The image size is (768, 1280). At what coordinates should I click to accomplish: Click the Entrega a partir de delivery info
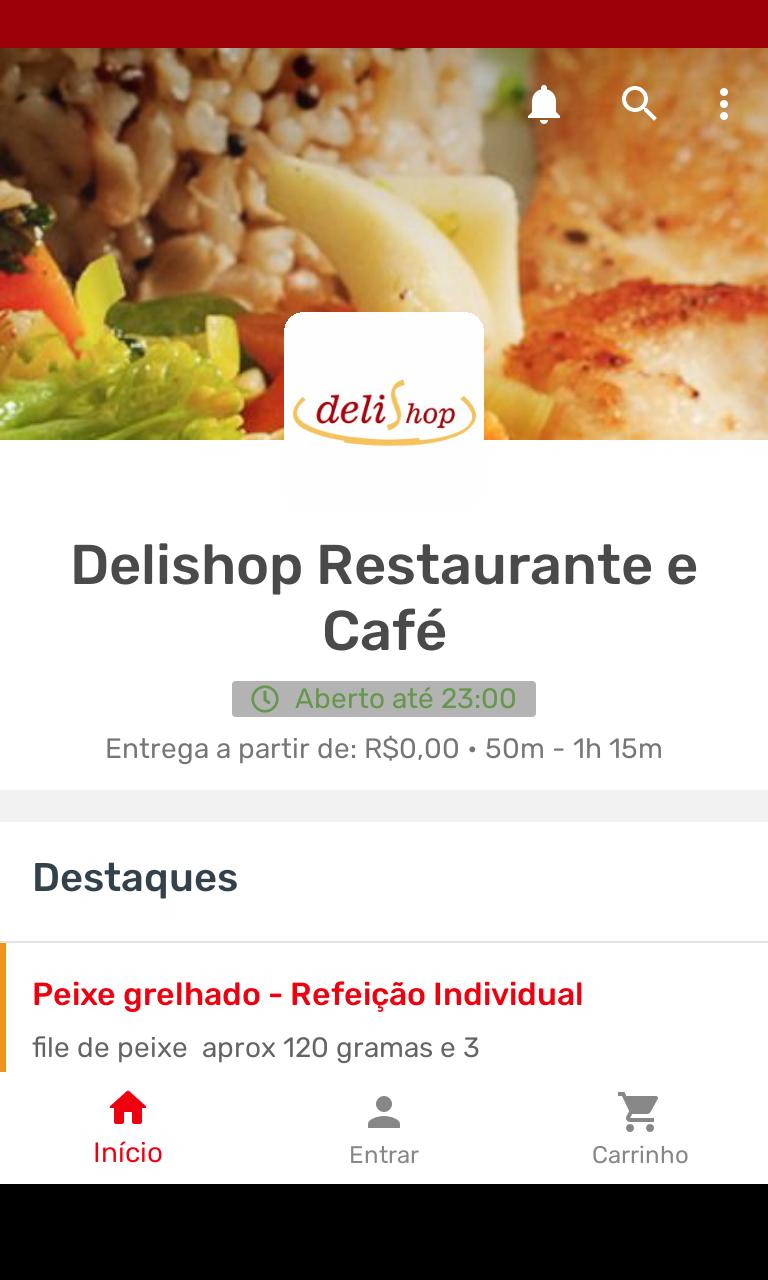(383, 747)
